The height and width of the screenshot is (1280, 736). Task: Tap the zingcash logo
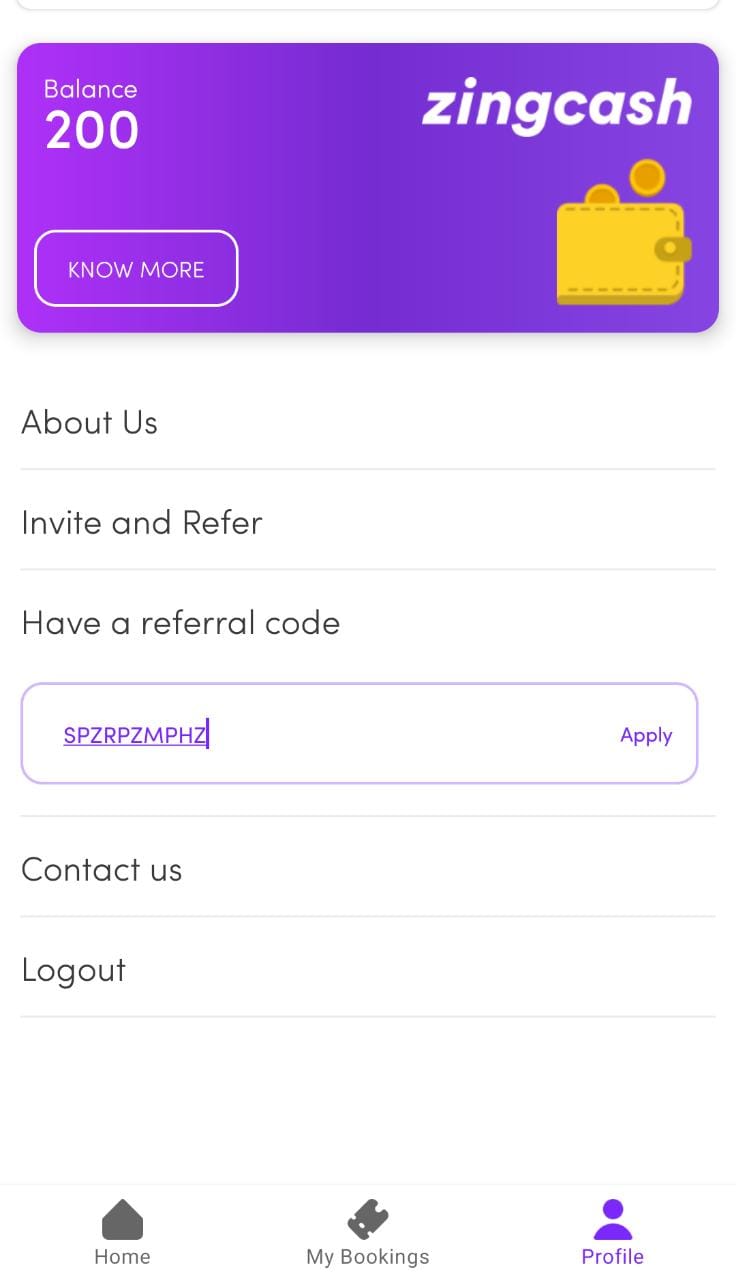point(558,105)
